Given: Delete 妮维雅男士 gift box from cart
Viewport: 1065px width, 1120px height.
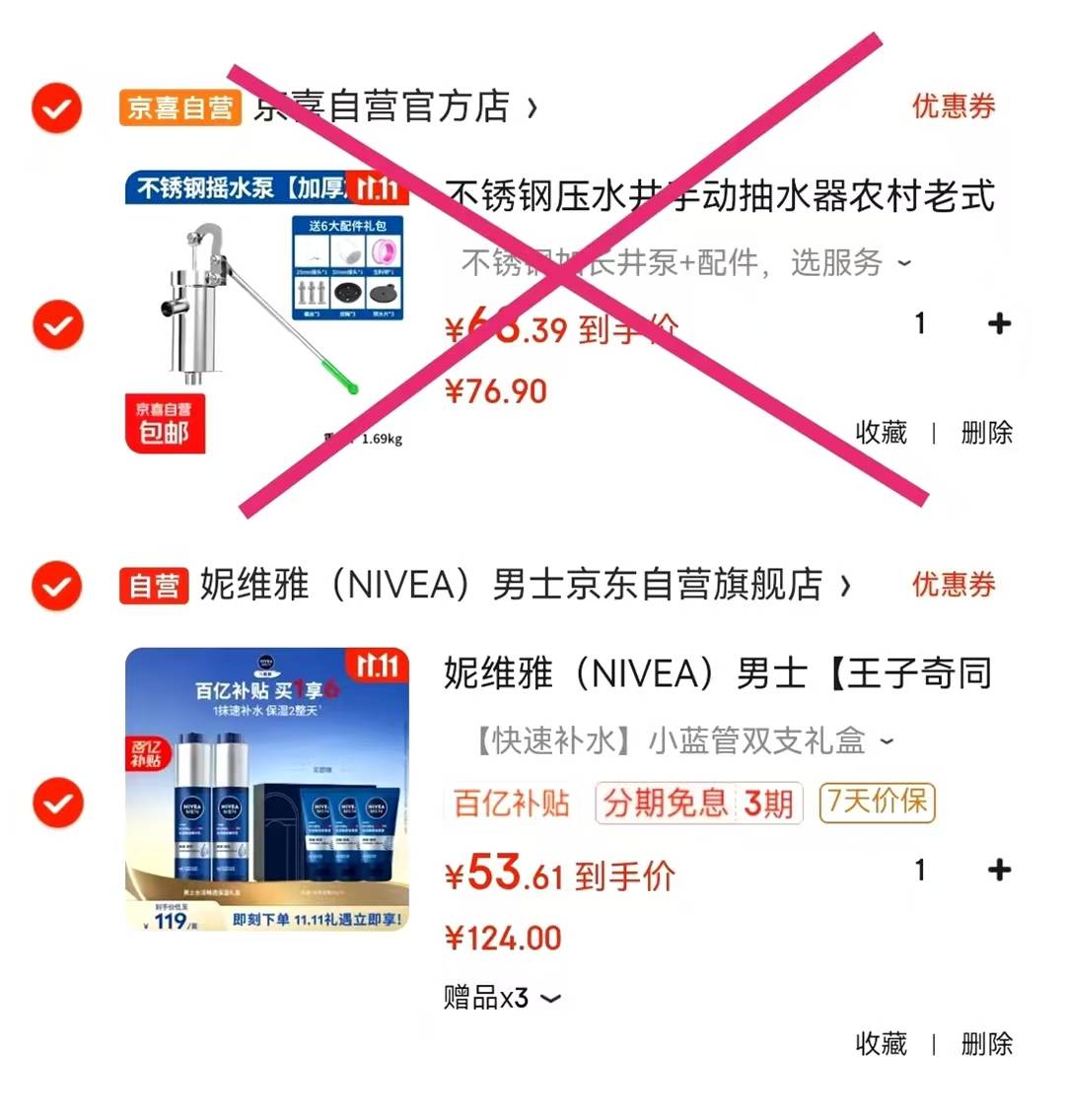Looking at the screenshot, I should pyautogui.click(x=986, y=1043).
